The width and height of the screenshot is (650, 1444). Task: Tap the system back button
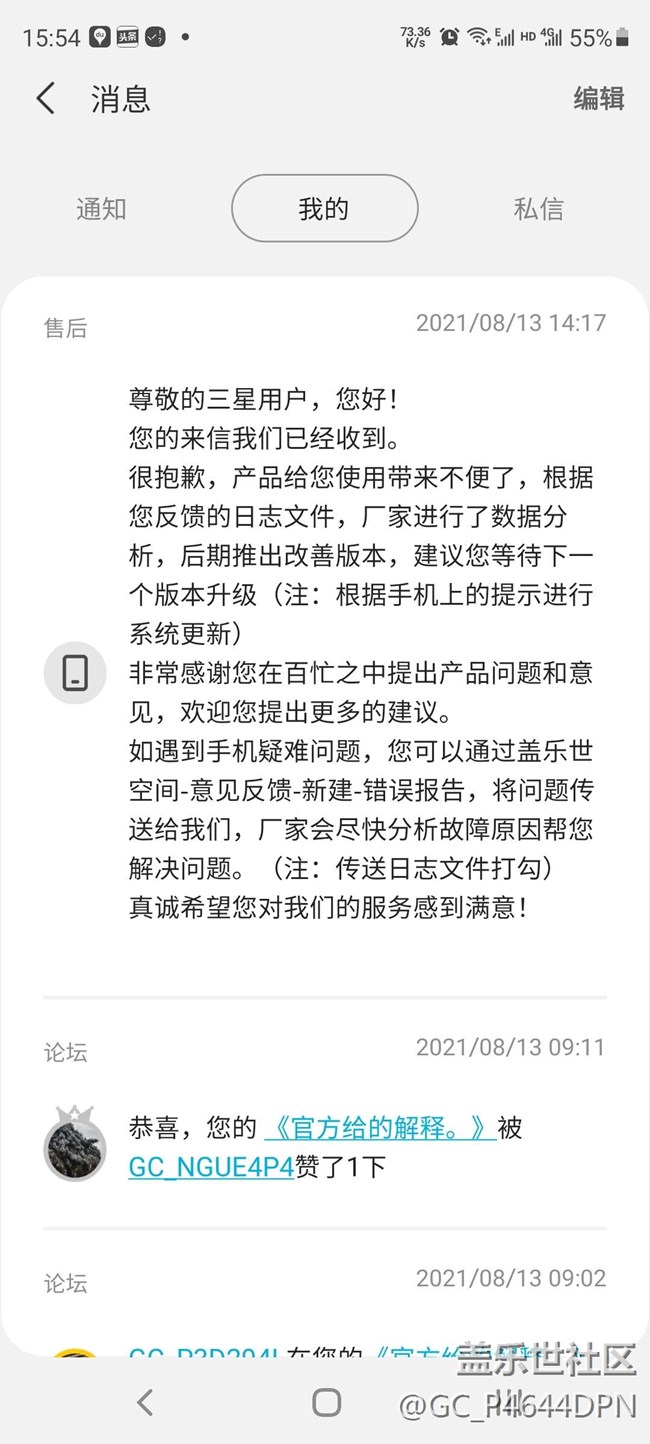point(145,1402)
